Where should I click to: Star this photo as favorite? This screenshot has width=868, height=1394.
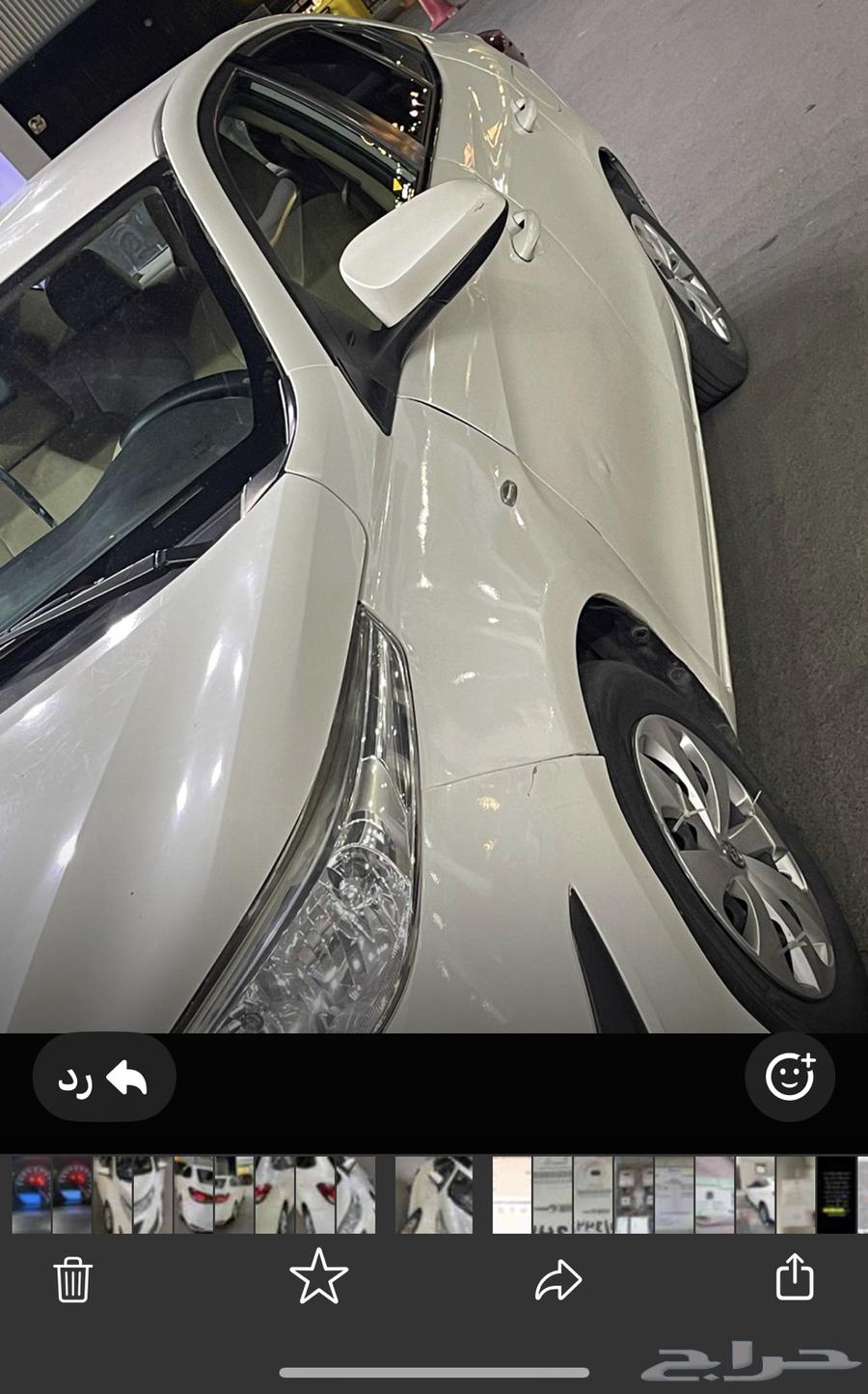tap(318, 1277)
